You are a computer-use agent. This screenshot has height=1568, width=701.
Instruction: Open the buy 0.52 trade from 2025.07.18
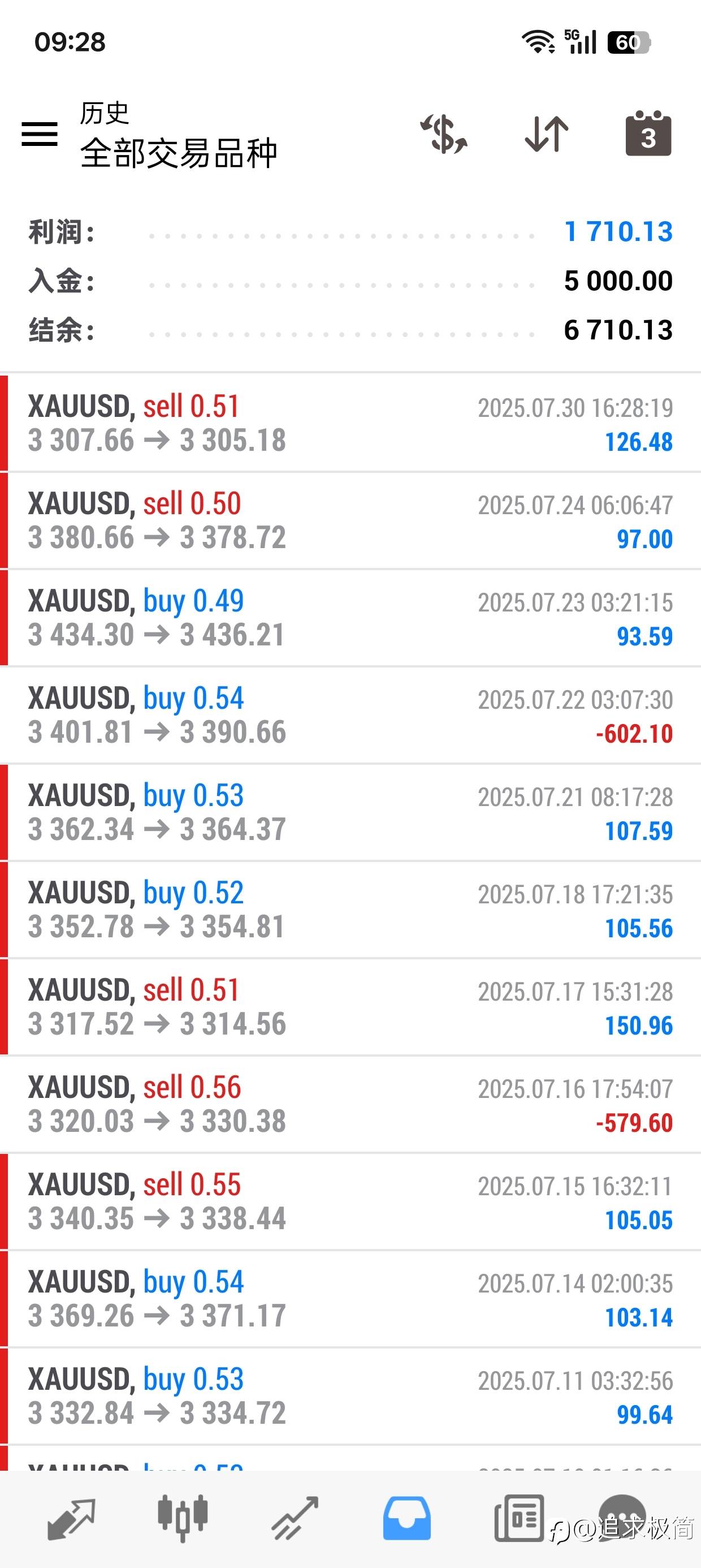coord(350,910)
